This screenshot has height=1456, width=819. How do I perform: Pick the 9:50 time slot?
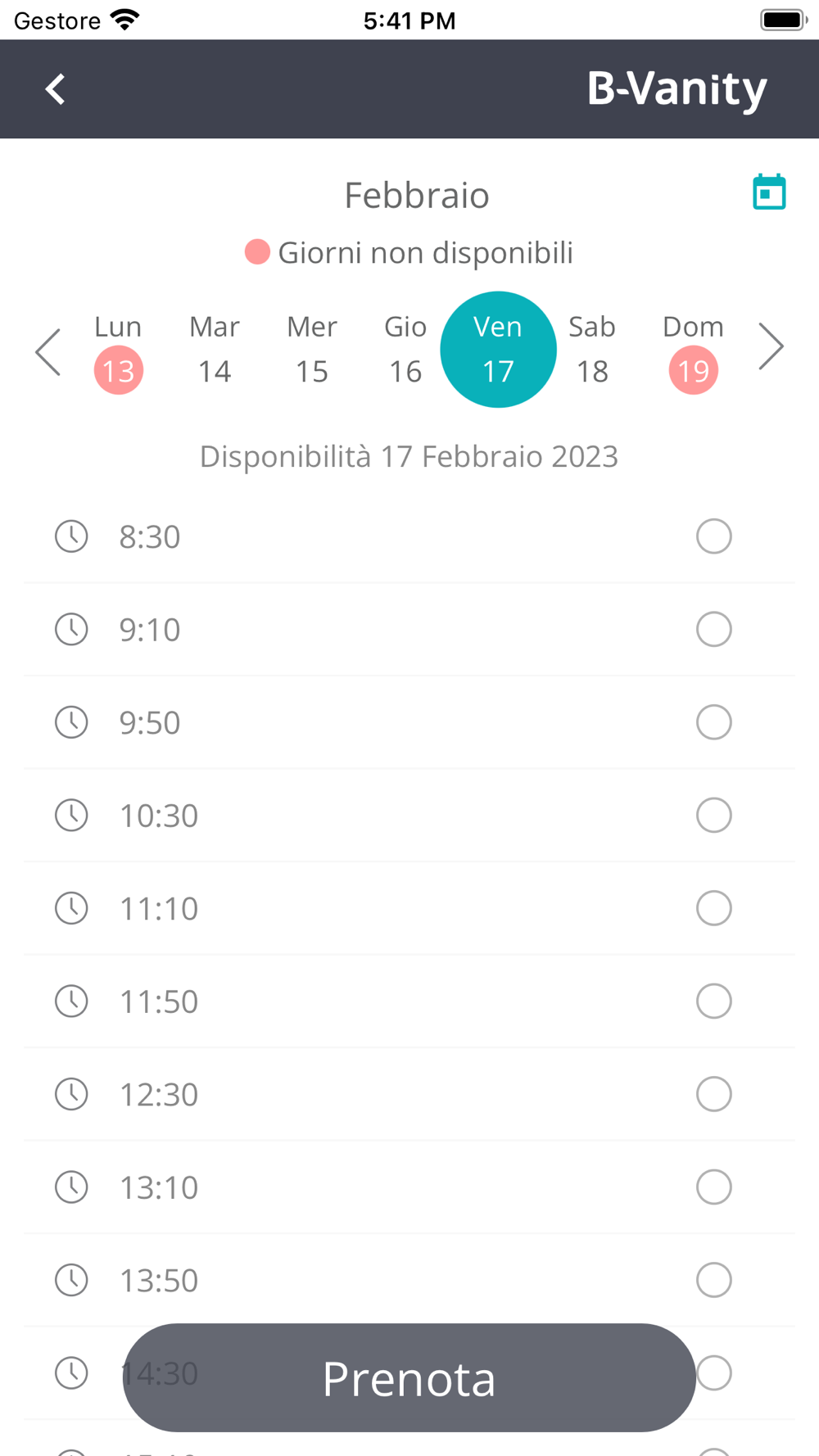713,722
